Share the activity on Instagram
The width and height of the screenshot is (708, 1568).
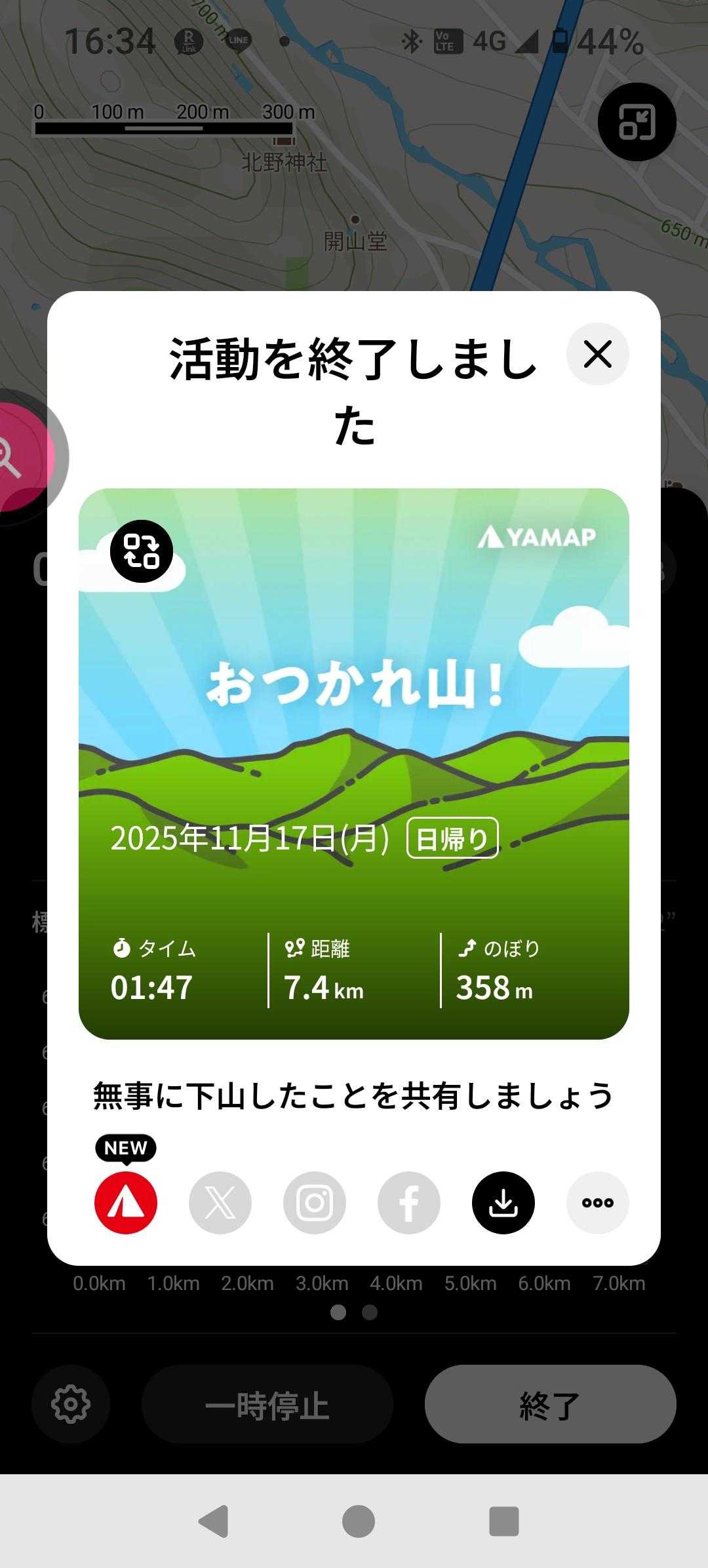click(x=315, y=1202)
